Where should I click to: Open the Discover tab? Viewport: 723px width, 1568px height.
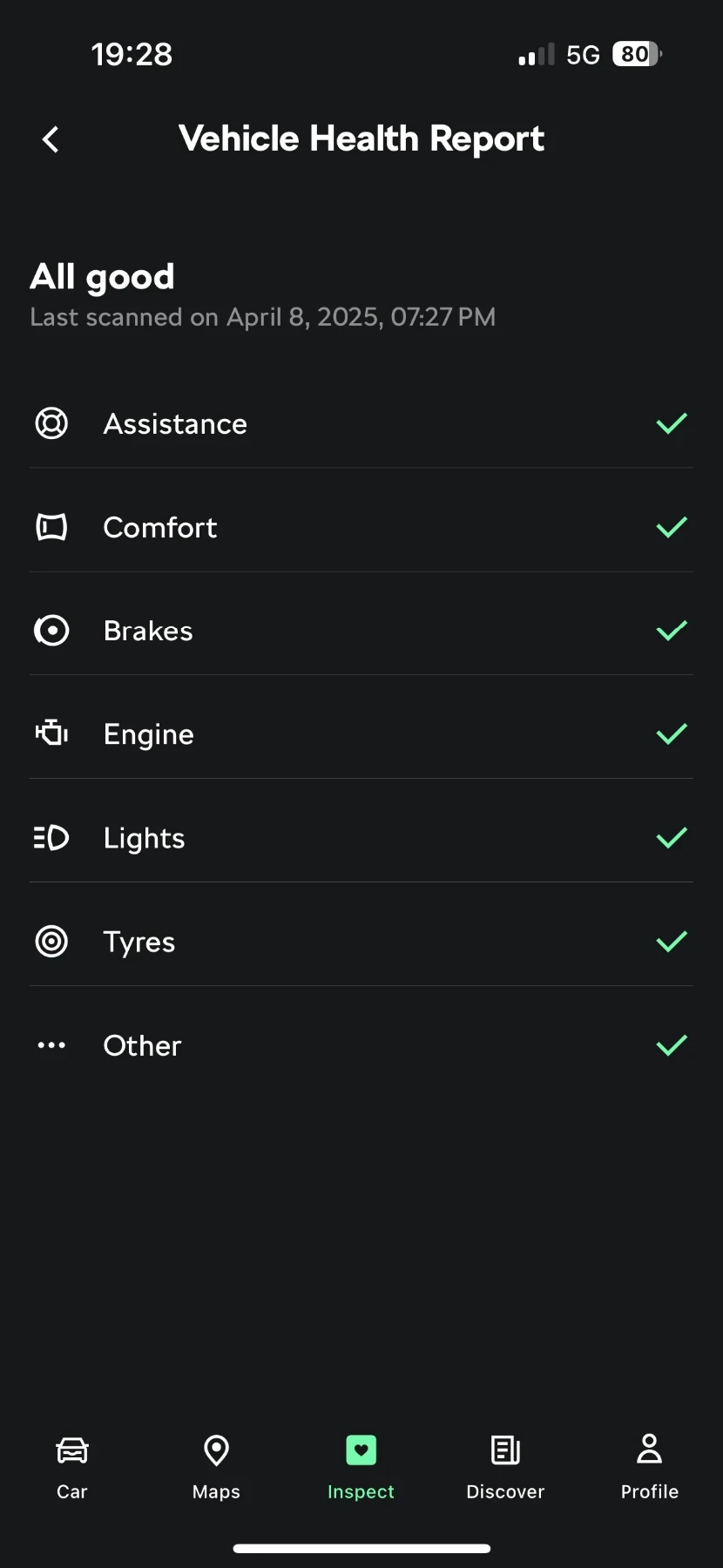click(x=505, y=1467)
